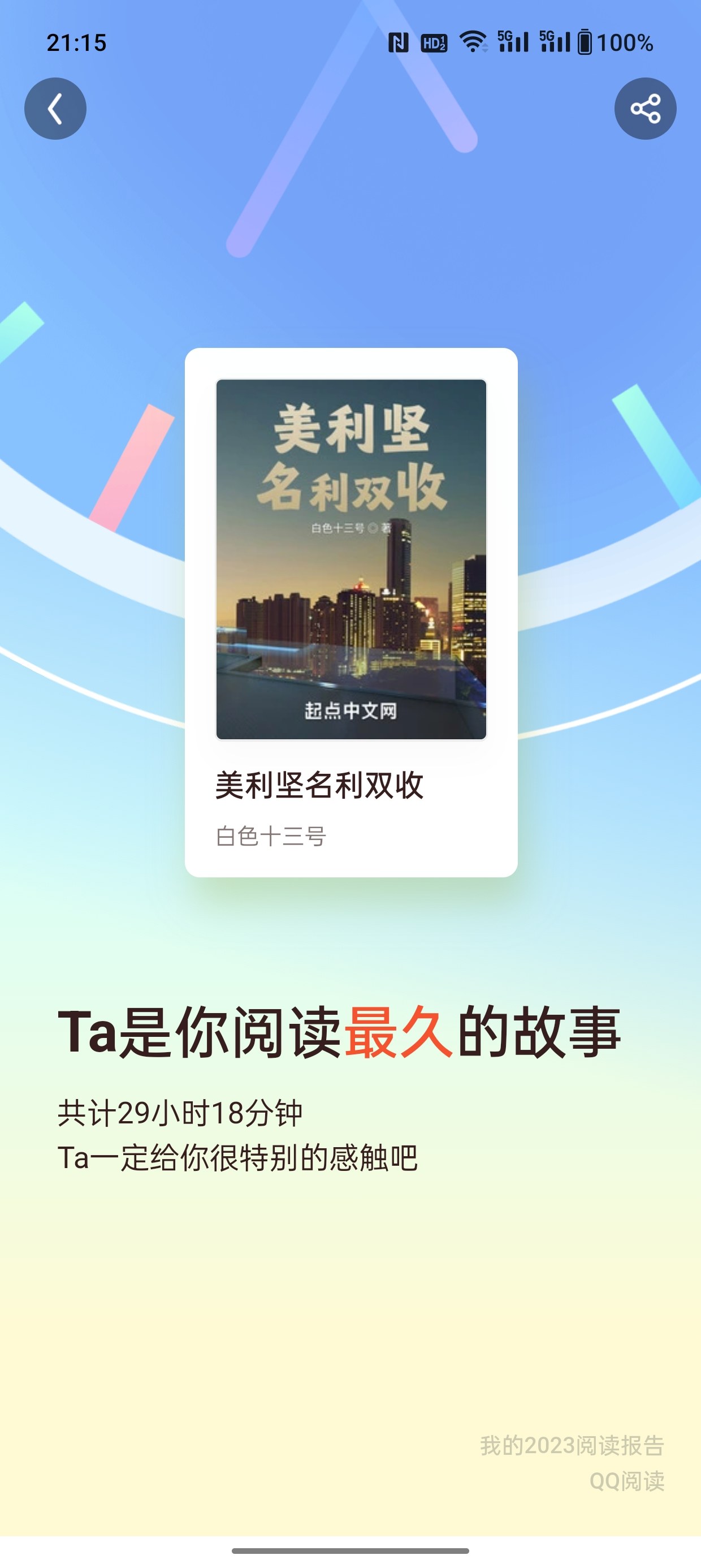Go back using the top-left arrow
Image resolution: width=701 pixels, height=1568 pixels.
[55, 109]
